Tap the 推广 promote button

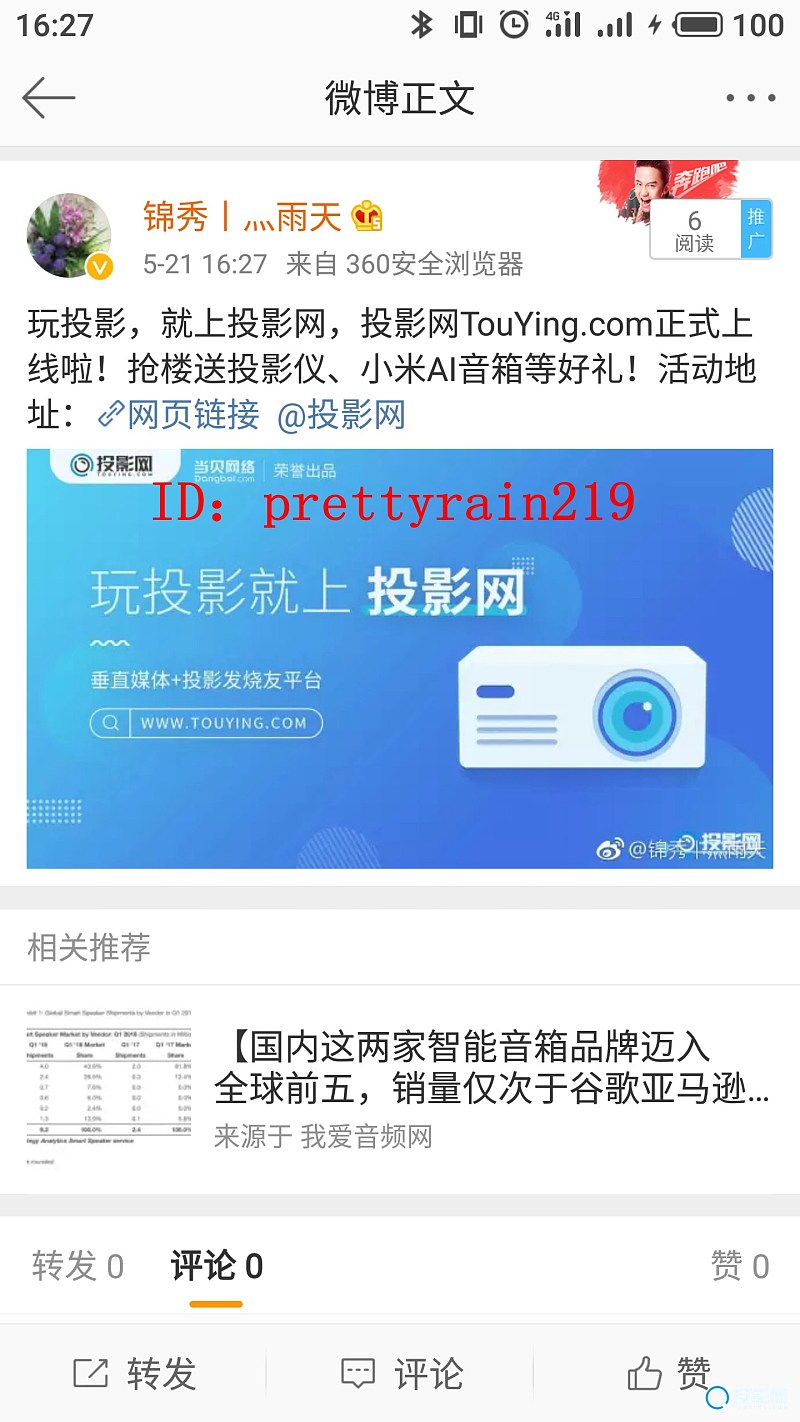(756, 229)
